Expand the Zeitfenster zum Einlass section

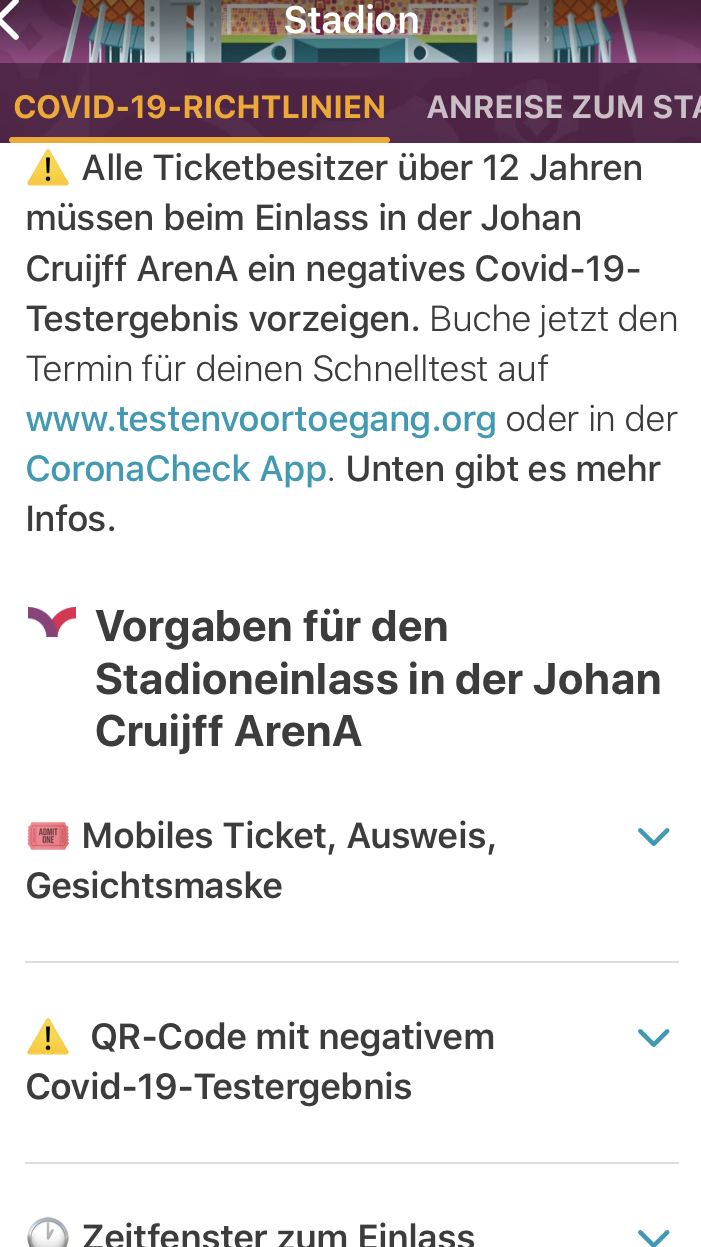351,1234
